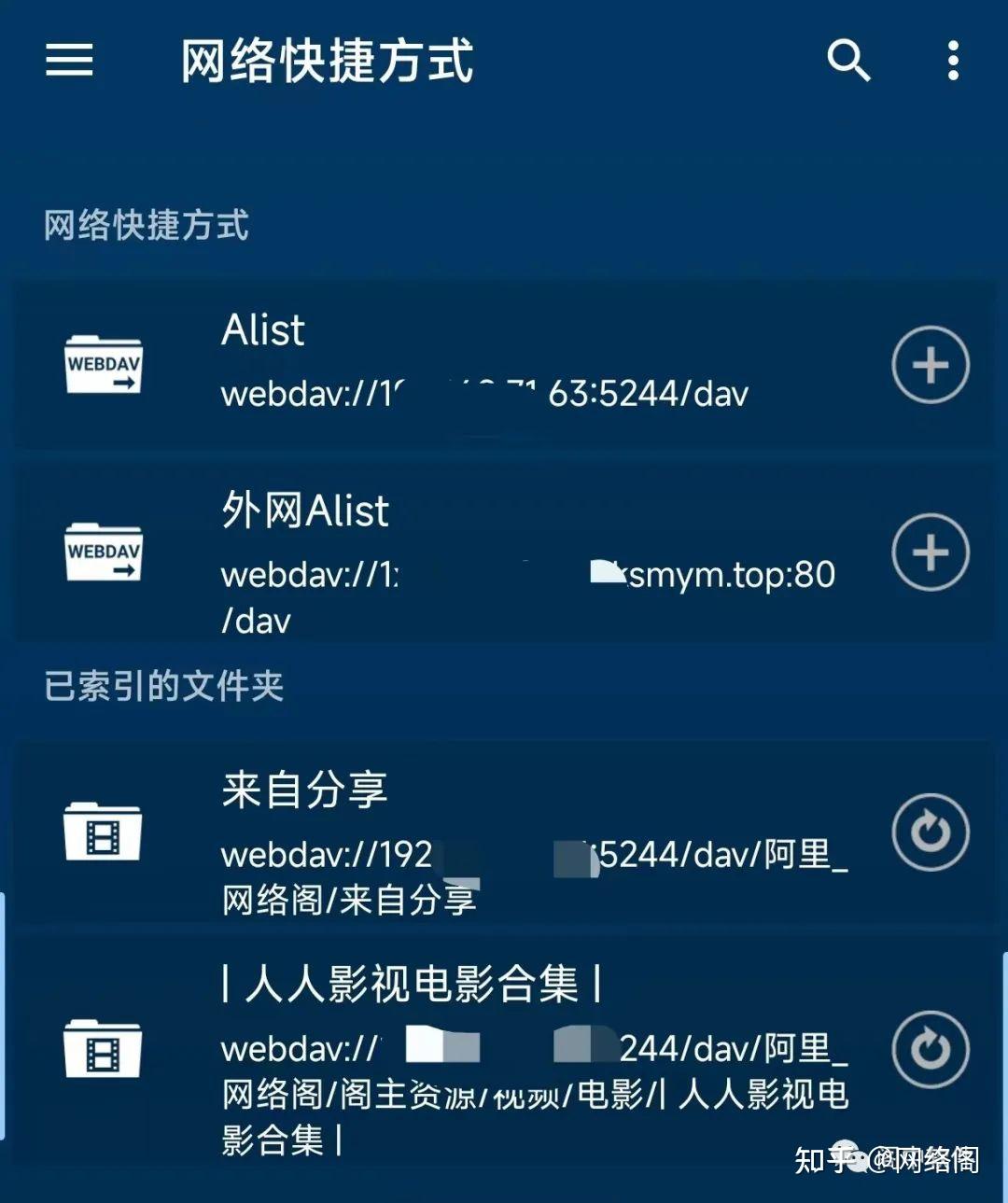Screen dimensions: 1008x1203
Task: Refresh the 来自分享 indexed folder
Action: 931,832
